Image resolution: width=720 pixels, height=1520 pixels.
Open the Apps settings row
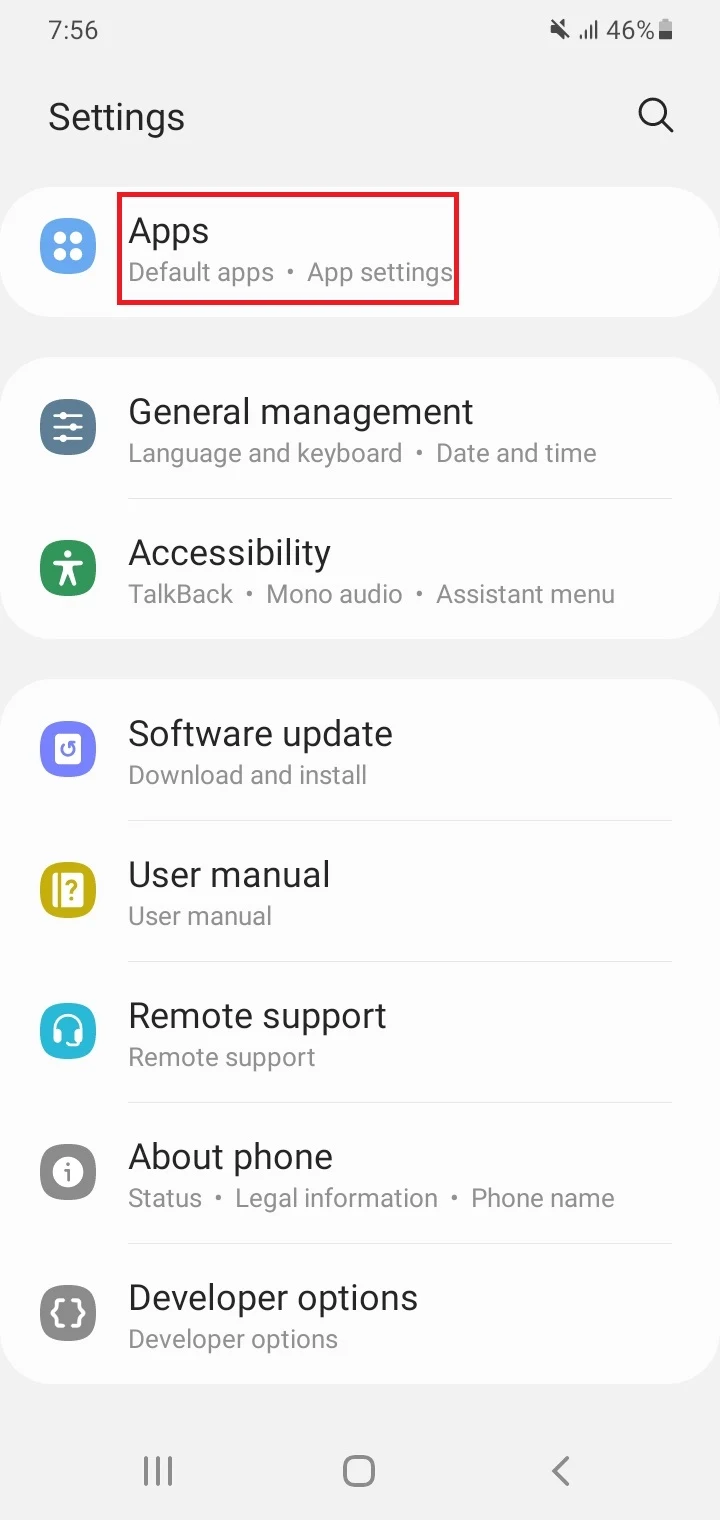360,250
